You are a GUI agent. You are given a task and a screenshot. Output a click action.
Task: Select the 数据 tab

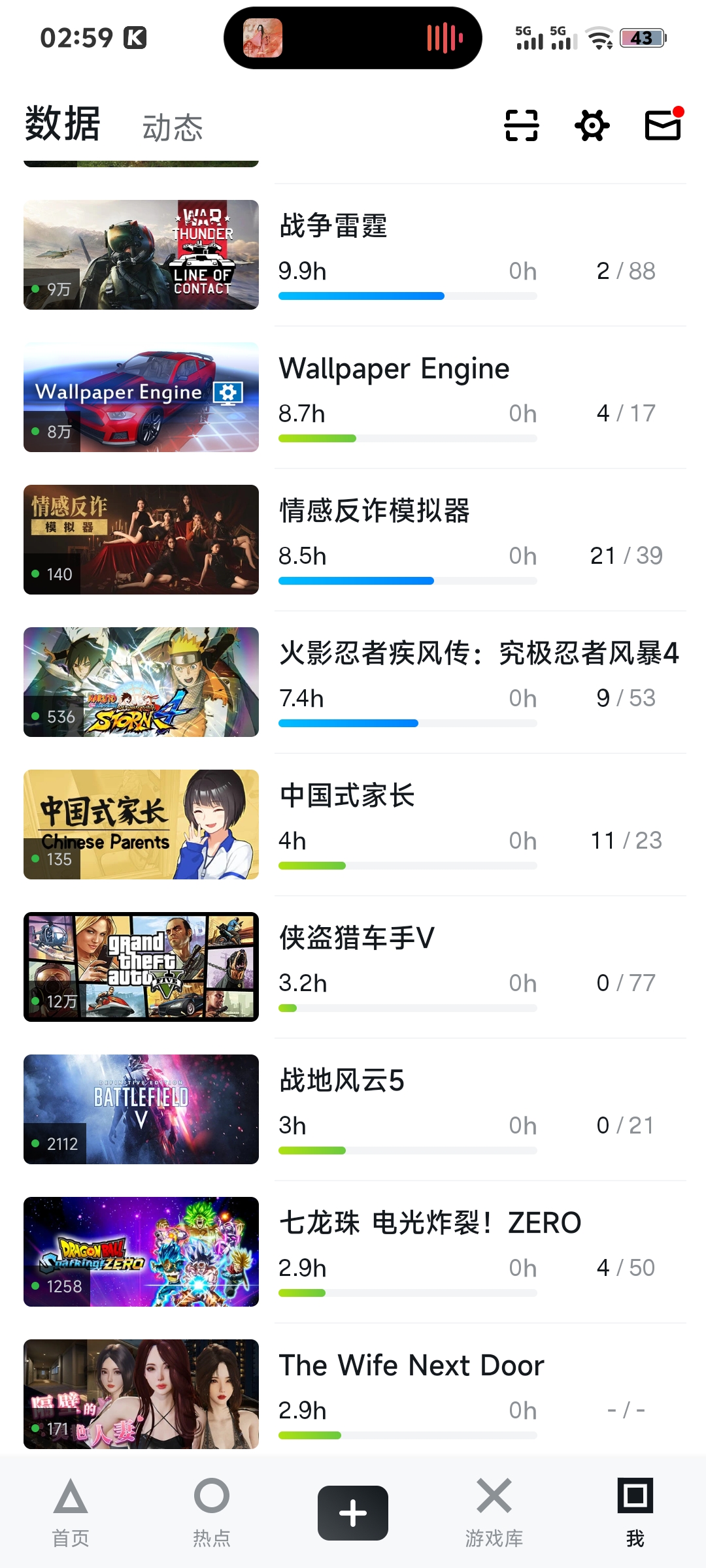point(63,124)
